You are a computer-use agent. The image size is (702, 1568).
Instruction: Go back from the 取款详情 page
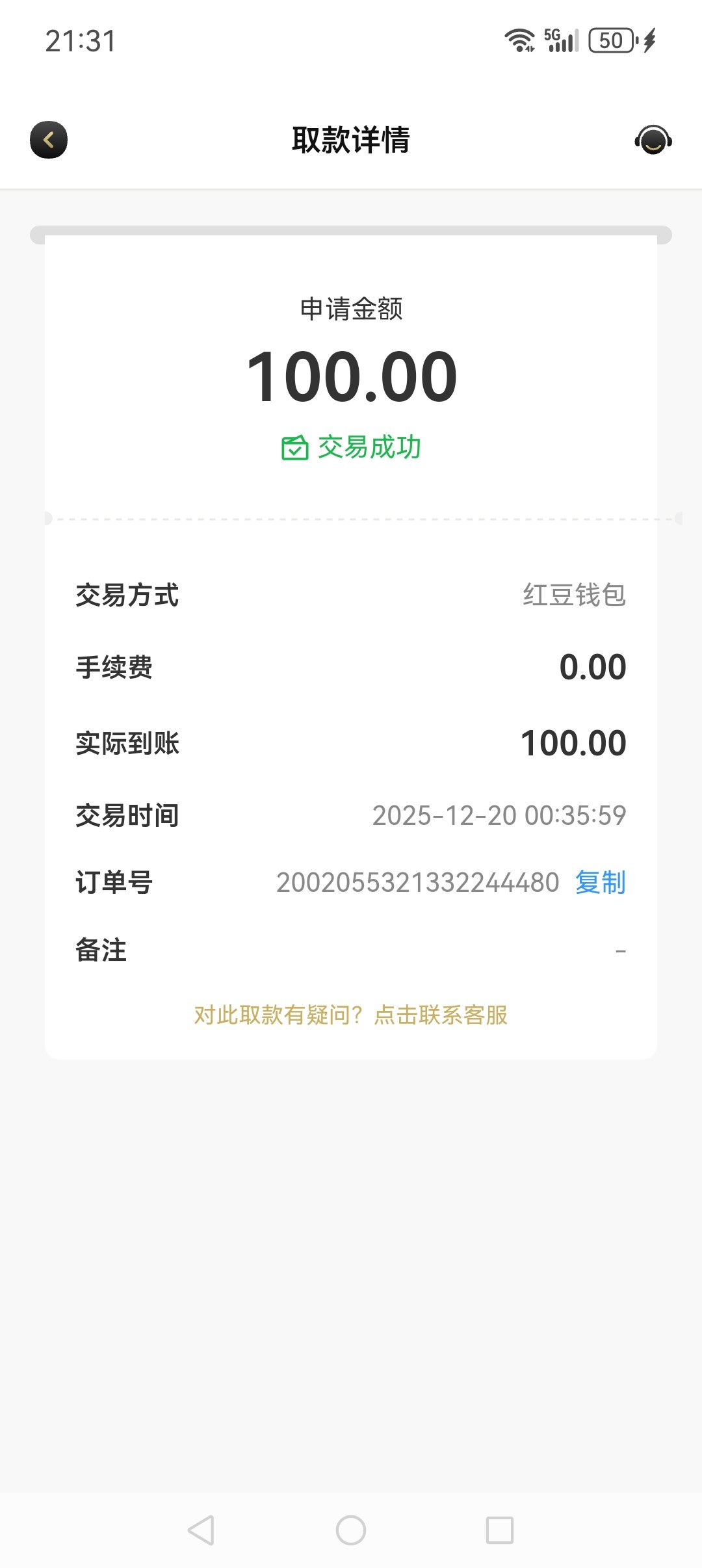[49, 140]
